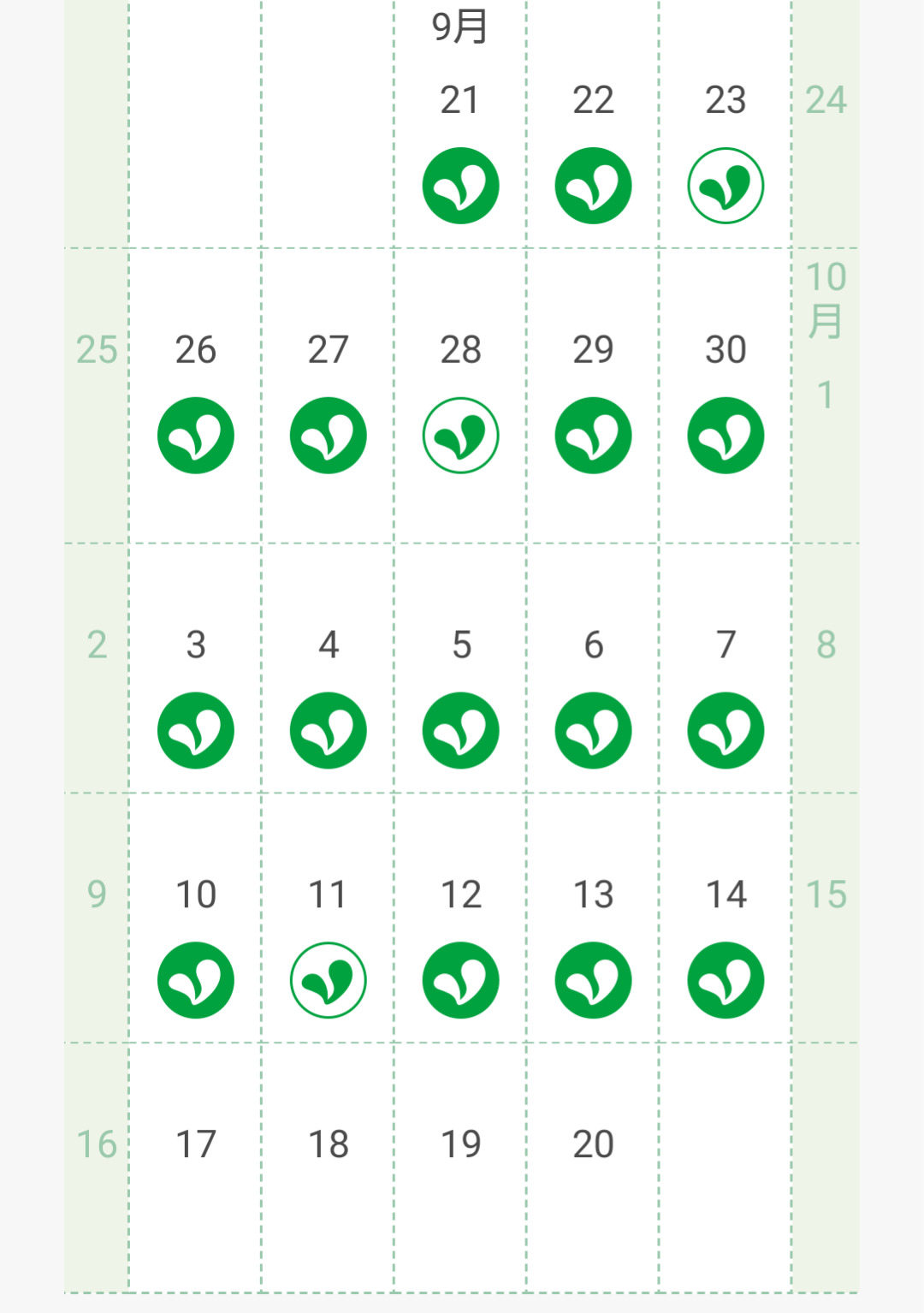Tap the outlined heart on September 23

[726, 186]
